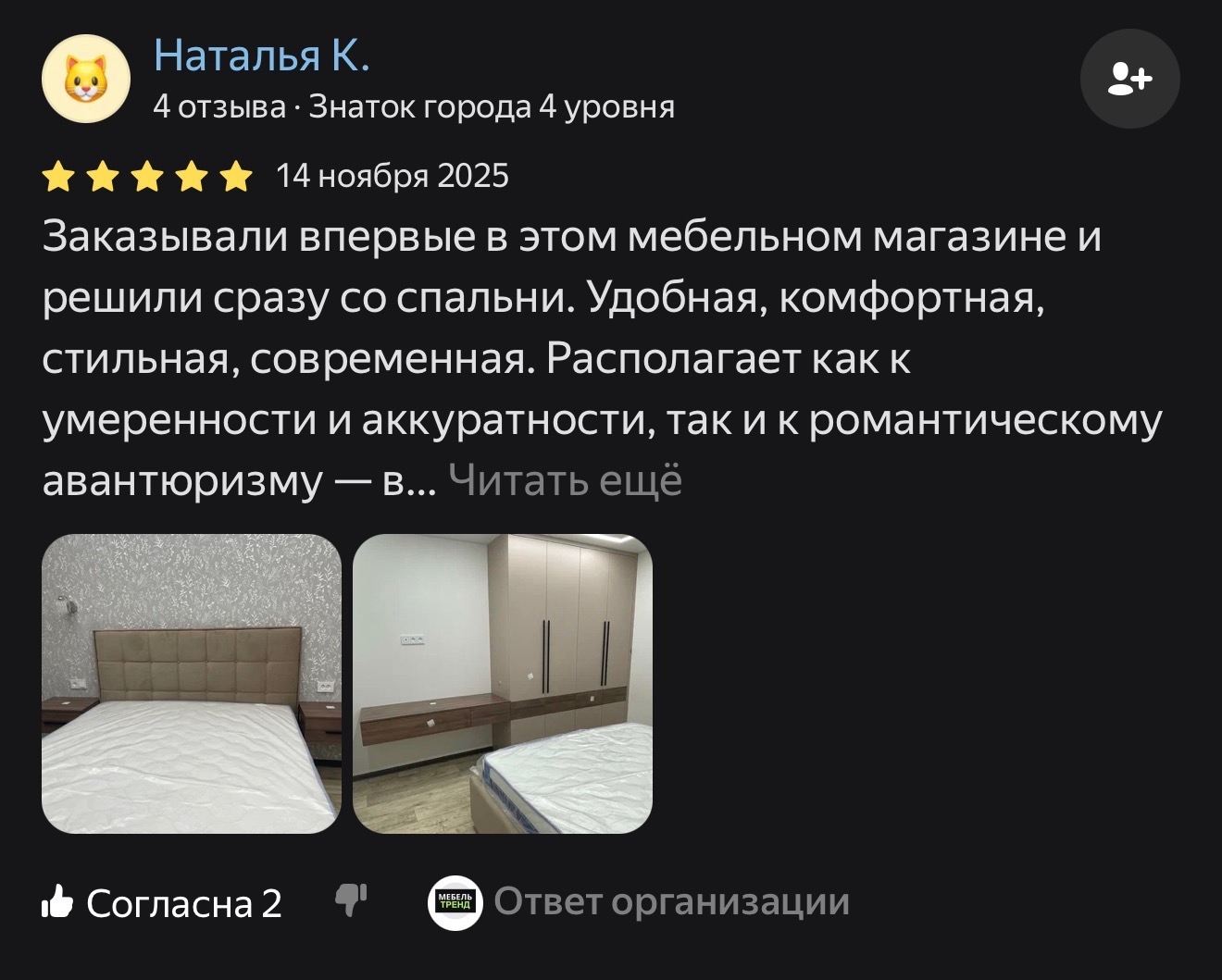This screenshot has width=1222, height=980.
Task: Open the bed headboard photo
Action: click(x=192, y=683)
